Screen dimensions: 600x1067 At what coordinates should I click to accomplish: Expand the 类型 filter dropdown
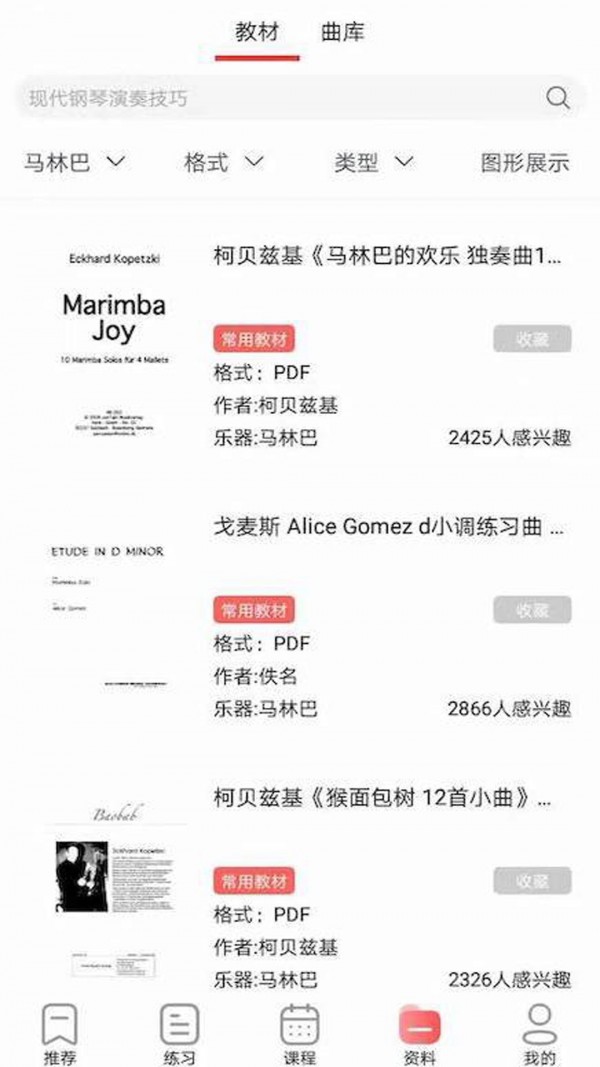tap(373, 162)
